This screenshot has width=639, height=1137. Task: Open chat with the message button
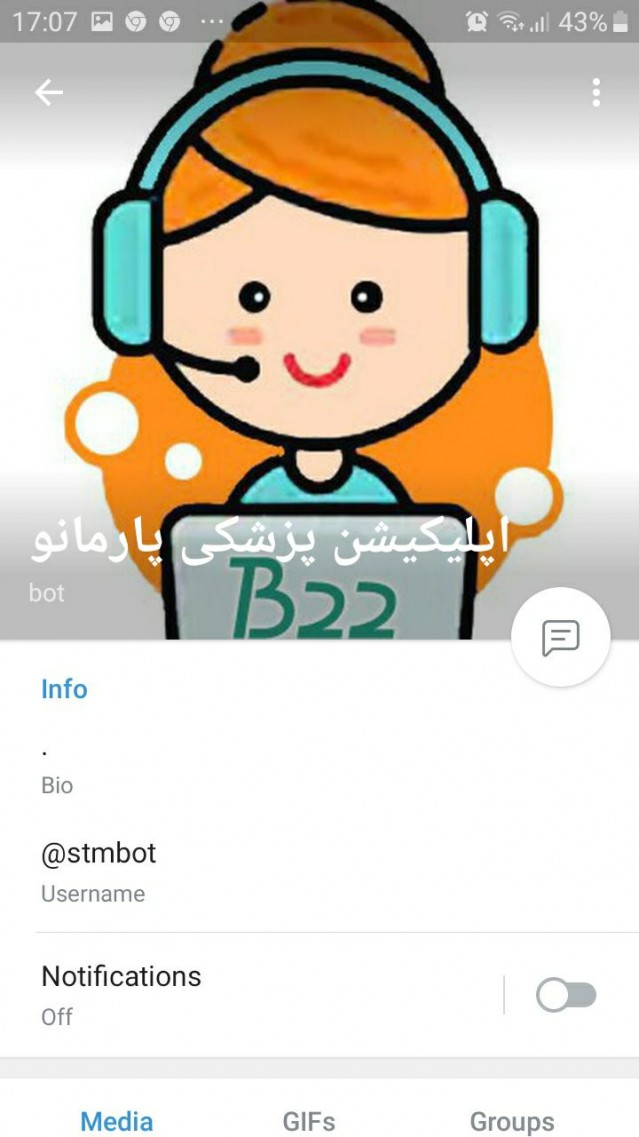[560, 637]
